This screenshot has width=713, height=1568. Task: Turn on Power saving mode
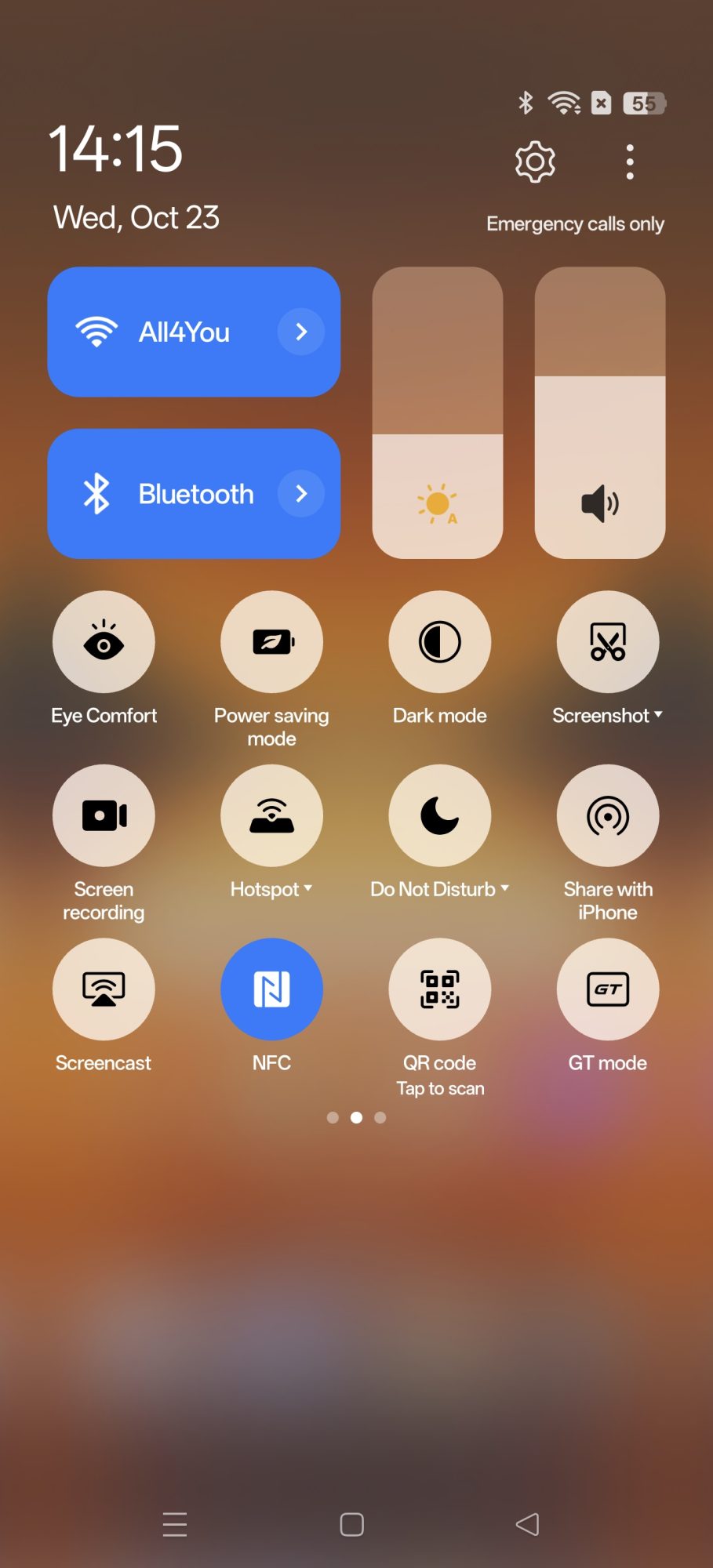tap(271, 642)
